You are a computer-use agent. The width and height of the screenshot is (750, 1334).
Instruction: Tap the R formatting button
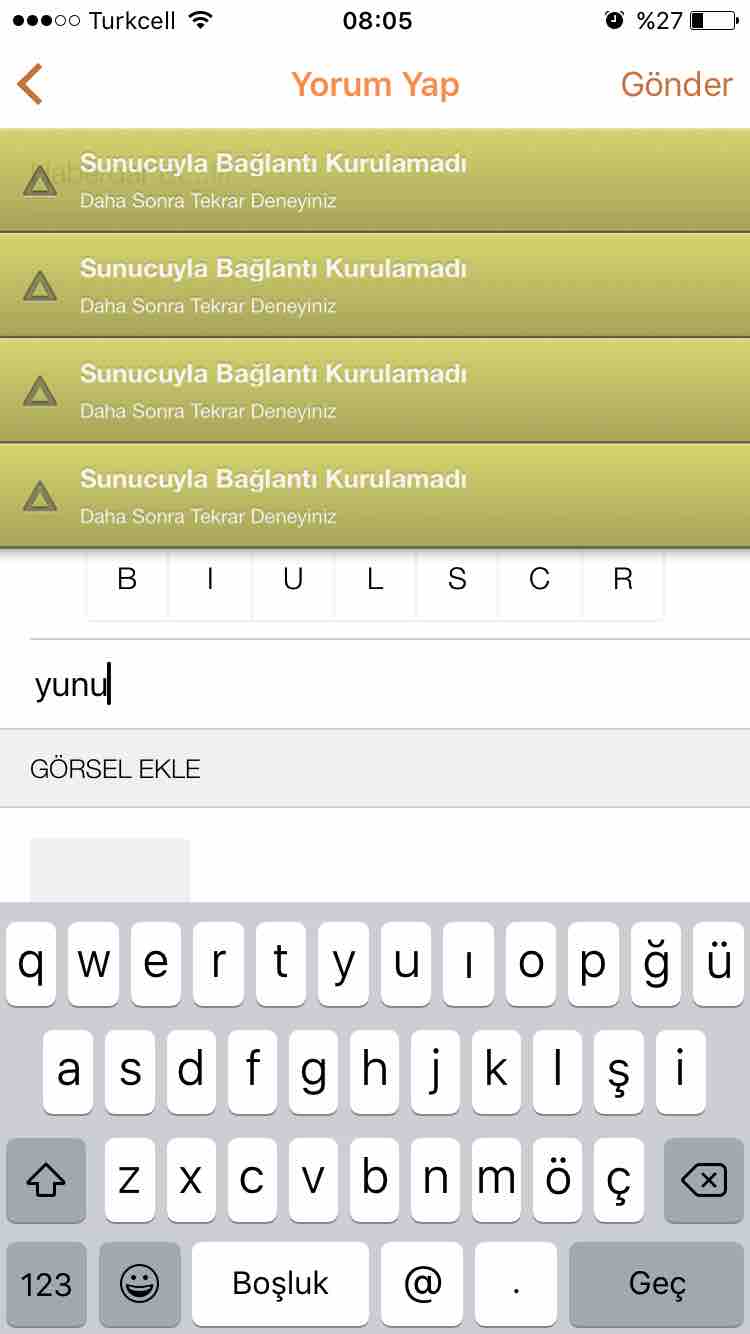tap(623, 580)
